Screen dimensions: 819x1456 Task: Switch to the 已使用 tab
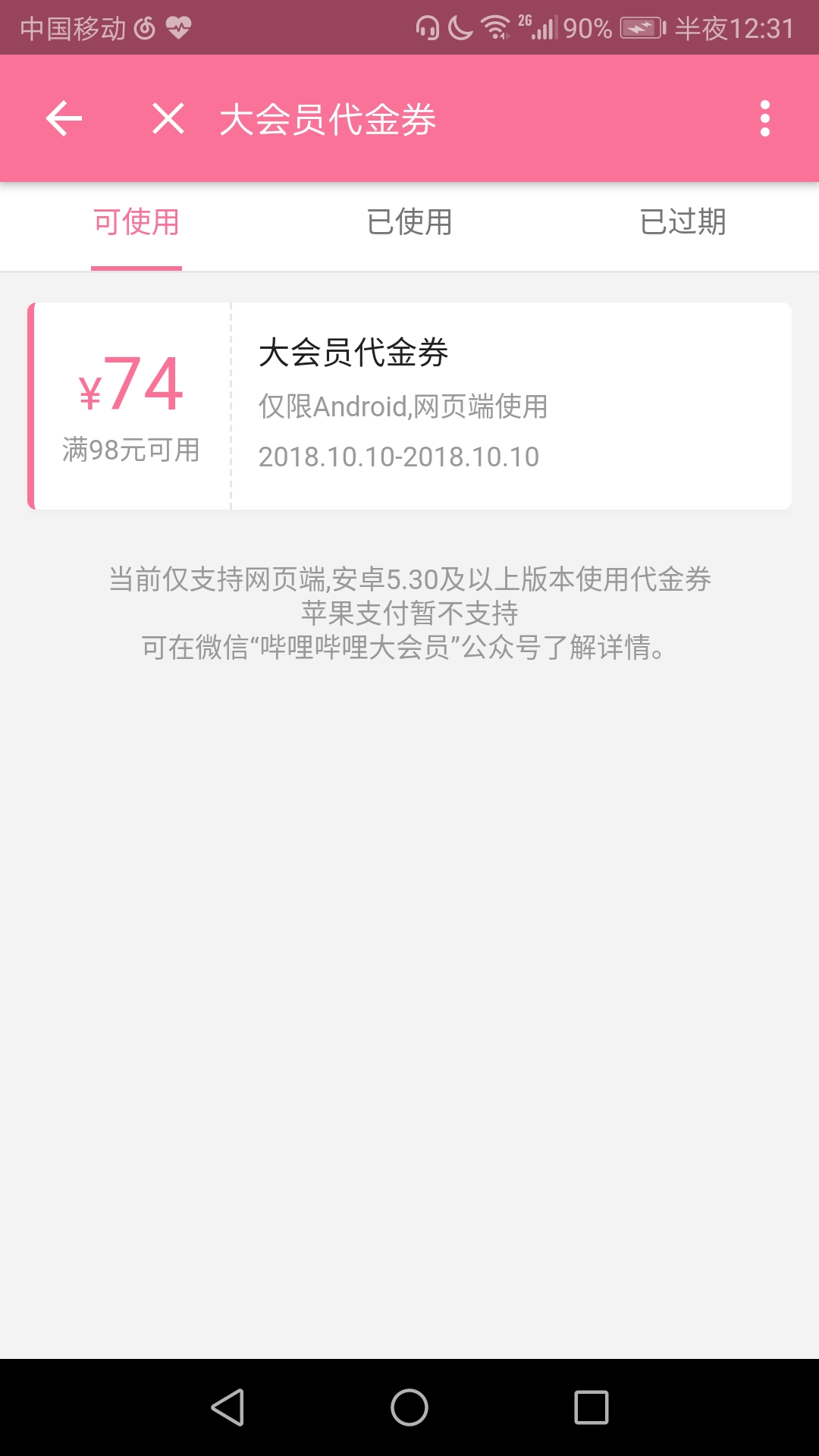[409, 223]
